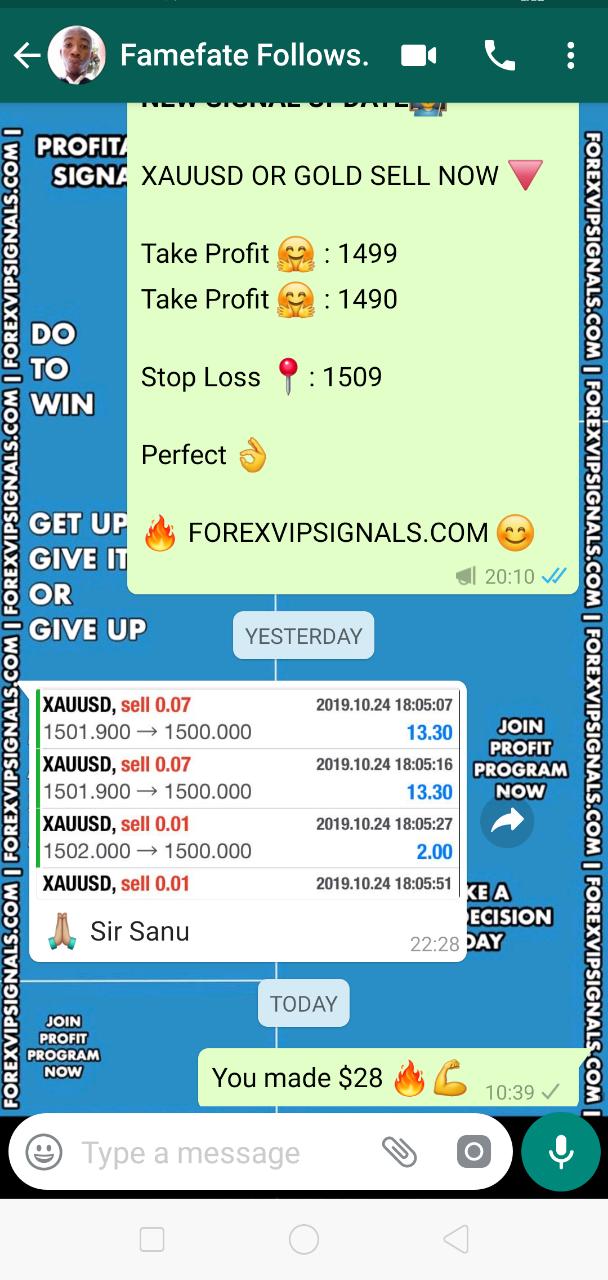Tap the voice message microphone

coord(560,1152)
